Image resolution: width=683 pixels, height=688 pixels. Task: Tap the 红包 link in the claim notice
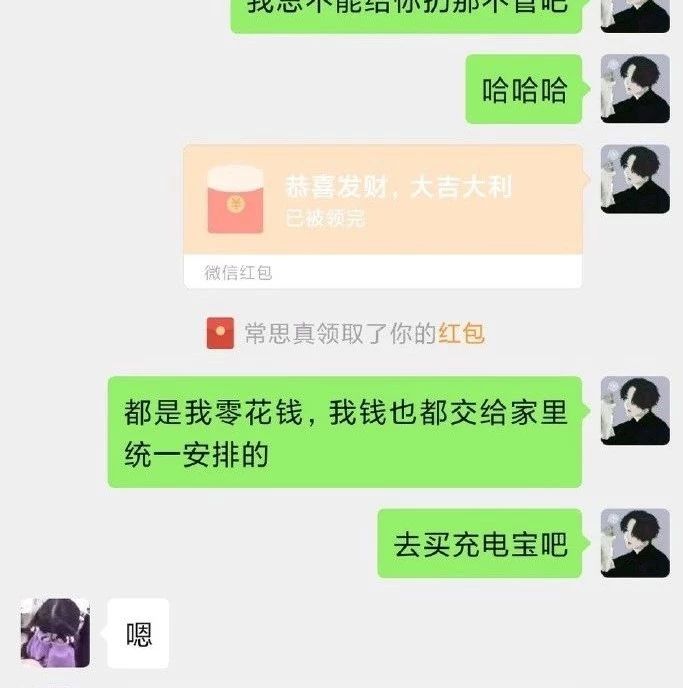461,334
